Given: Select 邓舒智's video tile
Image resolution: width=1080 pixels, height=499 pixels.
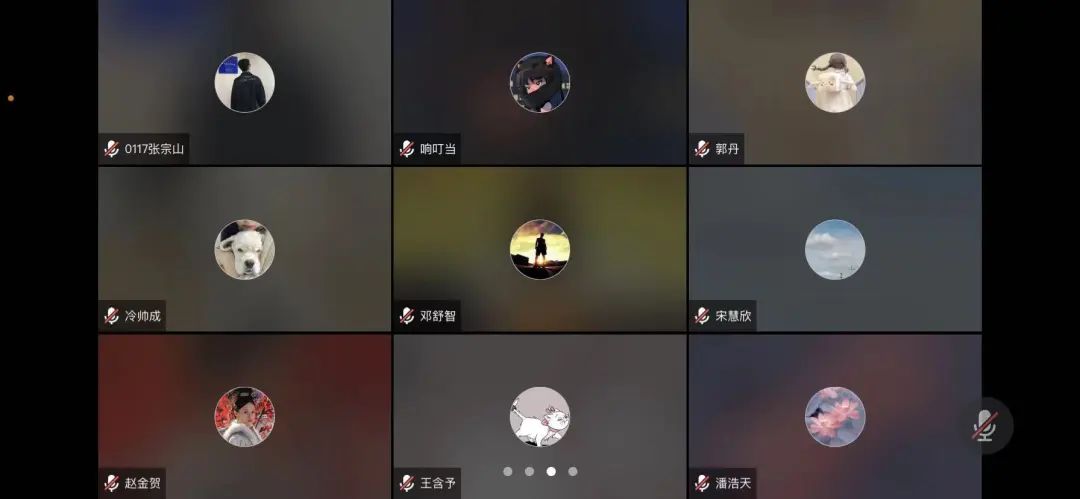Looking at the screenshot, I should click(x=539, y=249).
